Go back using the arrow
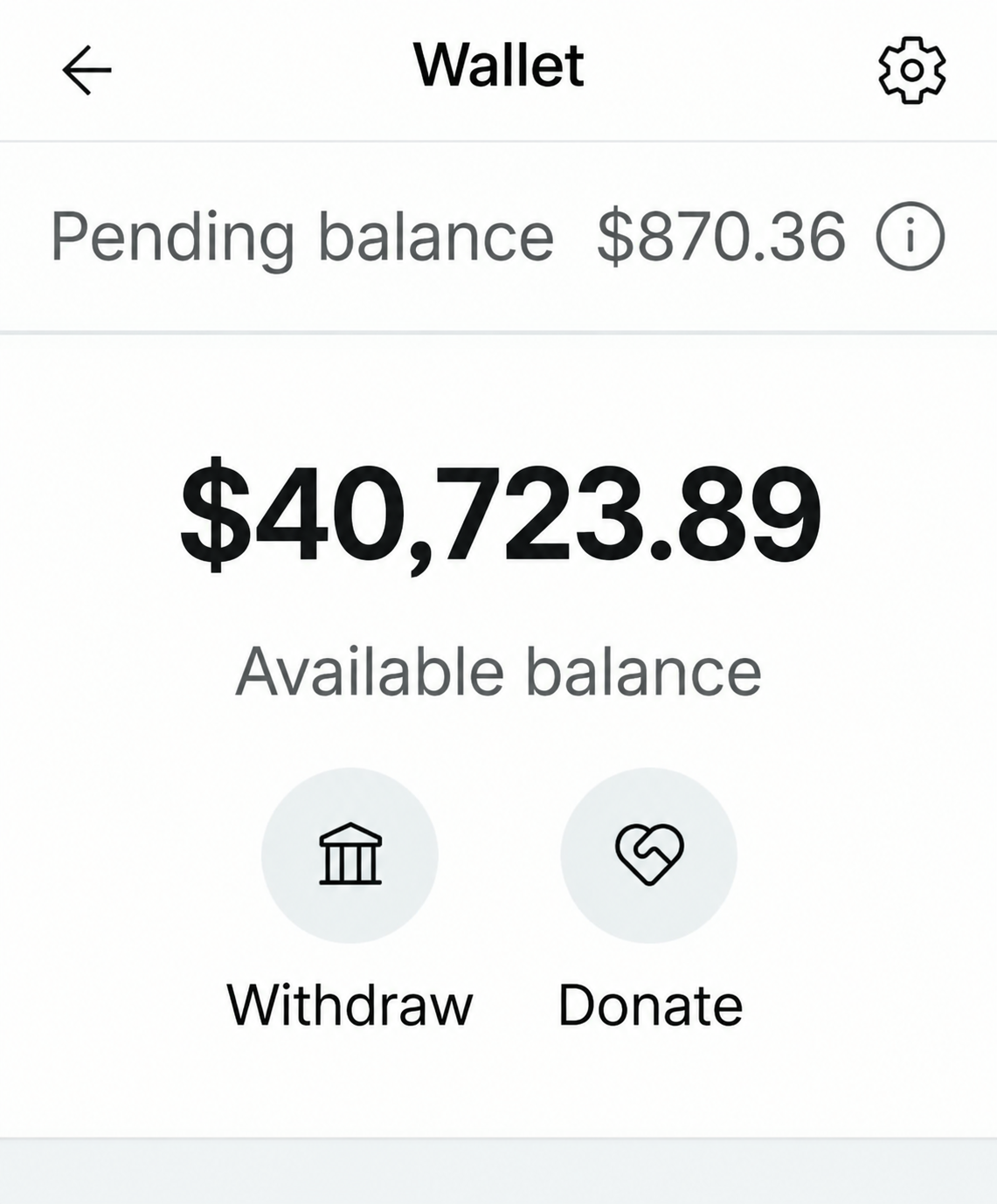997x1204 pixels. 87,70
